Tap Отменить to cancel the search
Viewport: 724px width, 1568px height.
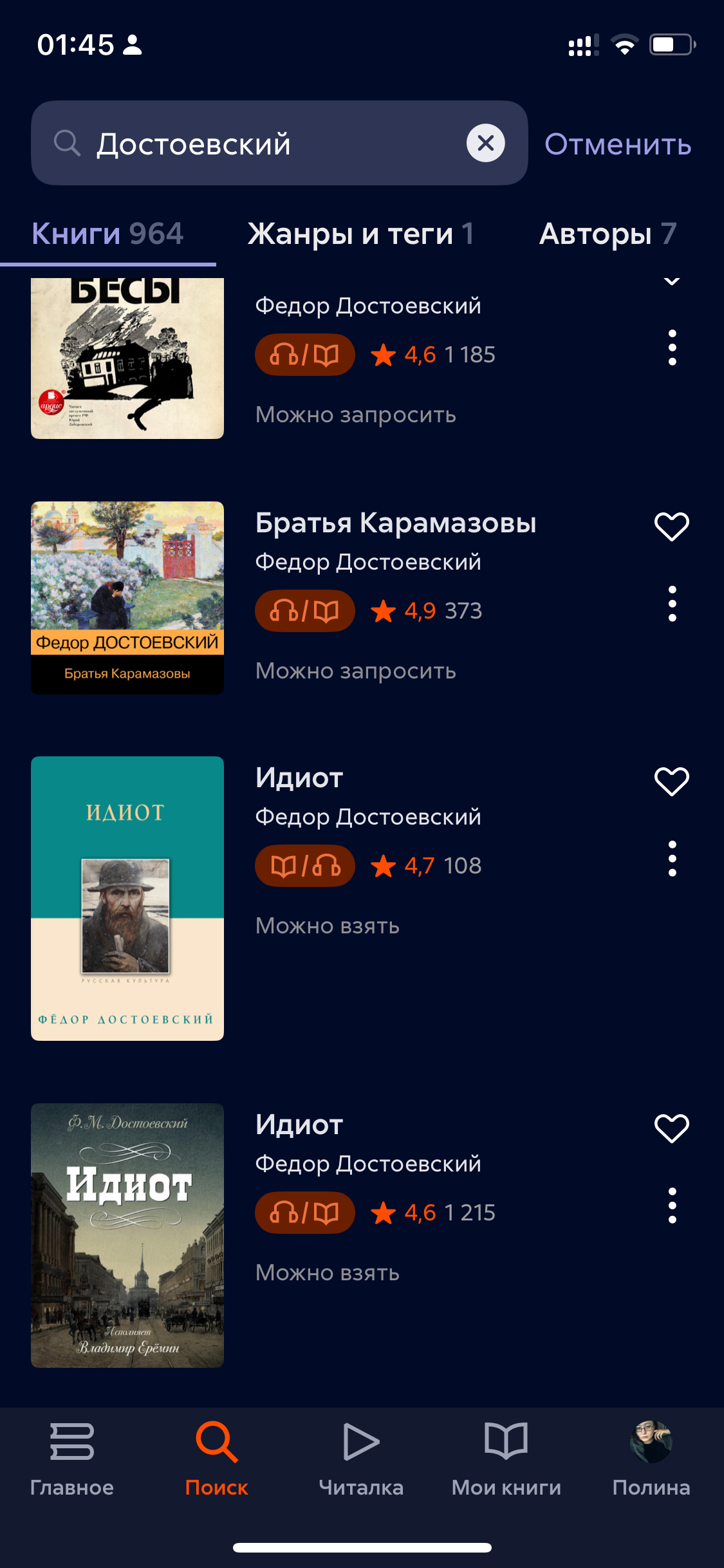[x=618, y=144]
